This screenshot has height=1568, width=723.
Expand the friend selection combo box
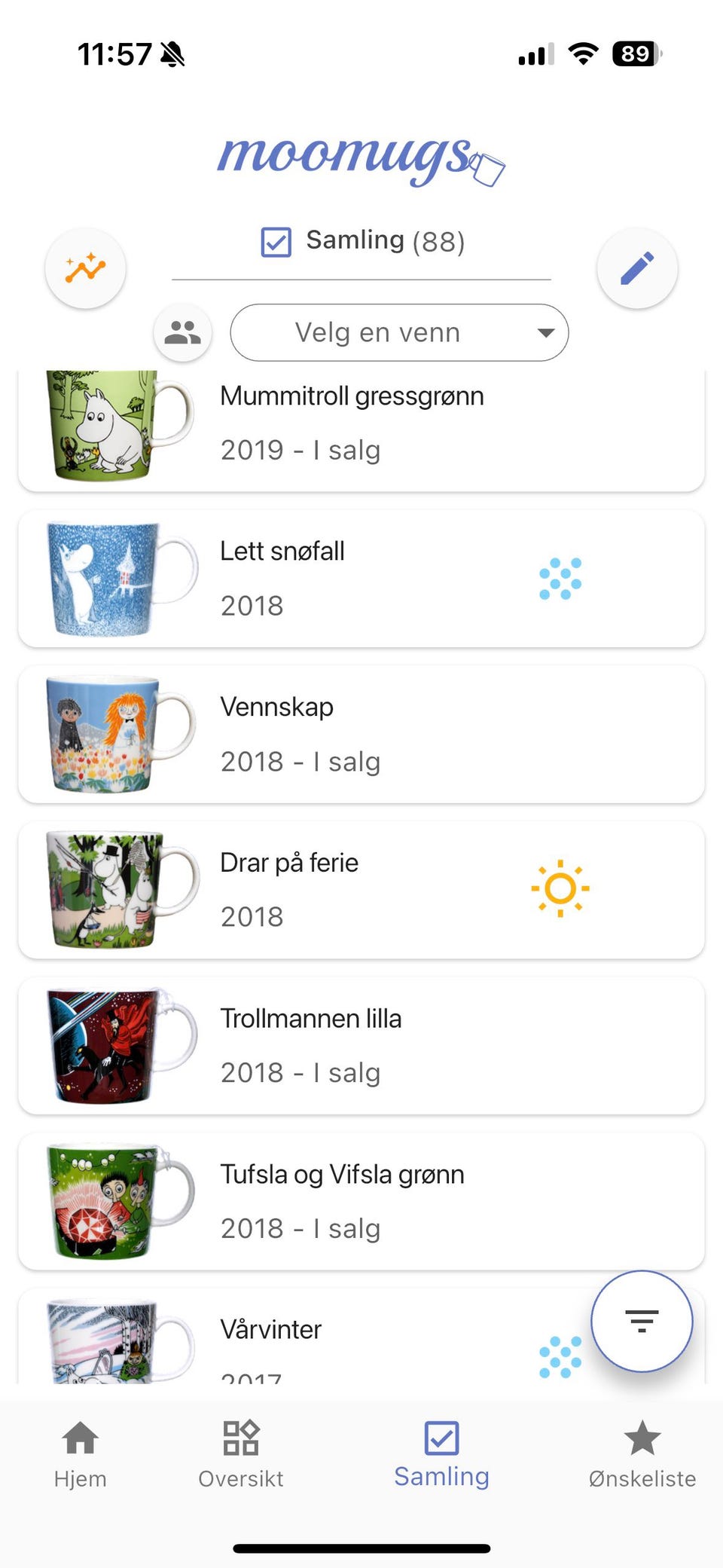[398, 332]
